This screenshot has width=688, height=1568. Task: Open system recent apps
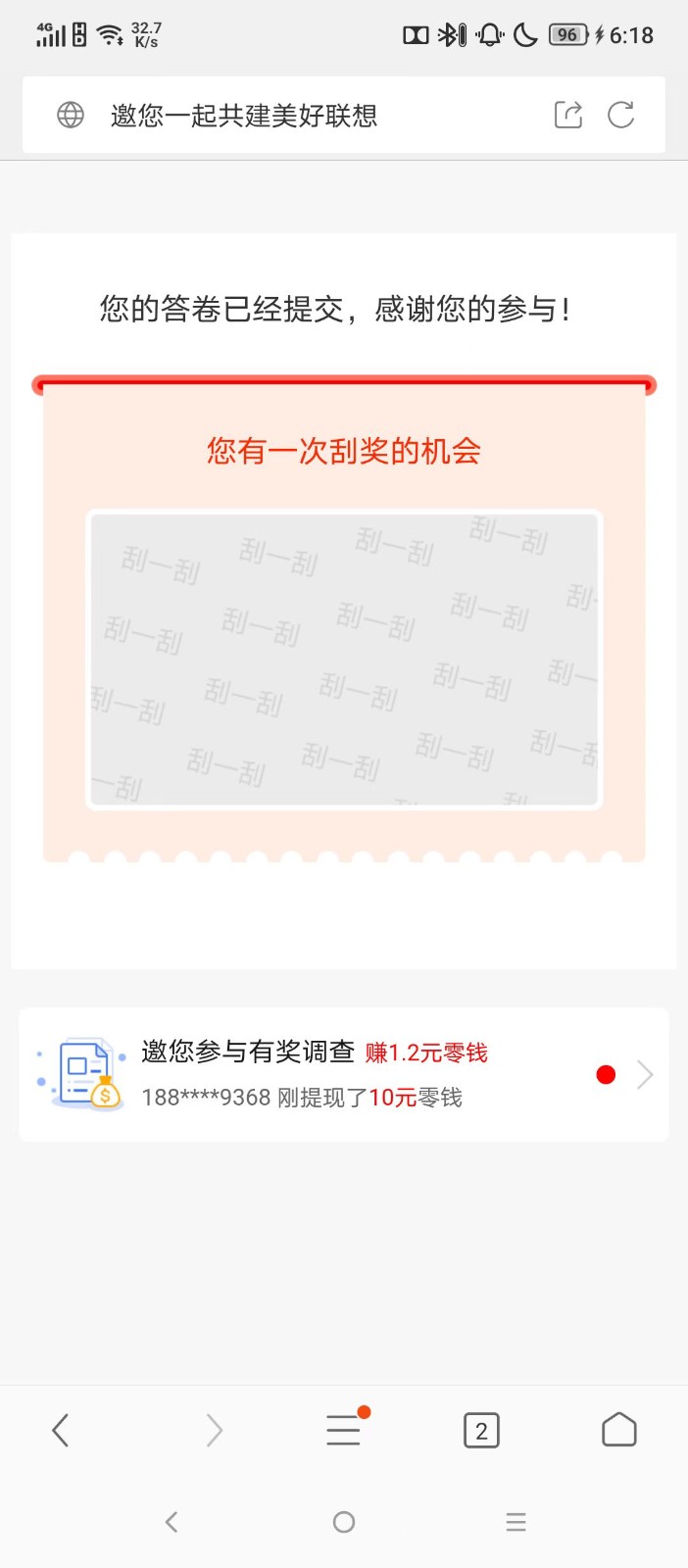click(x=516, y=1521)
